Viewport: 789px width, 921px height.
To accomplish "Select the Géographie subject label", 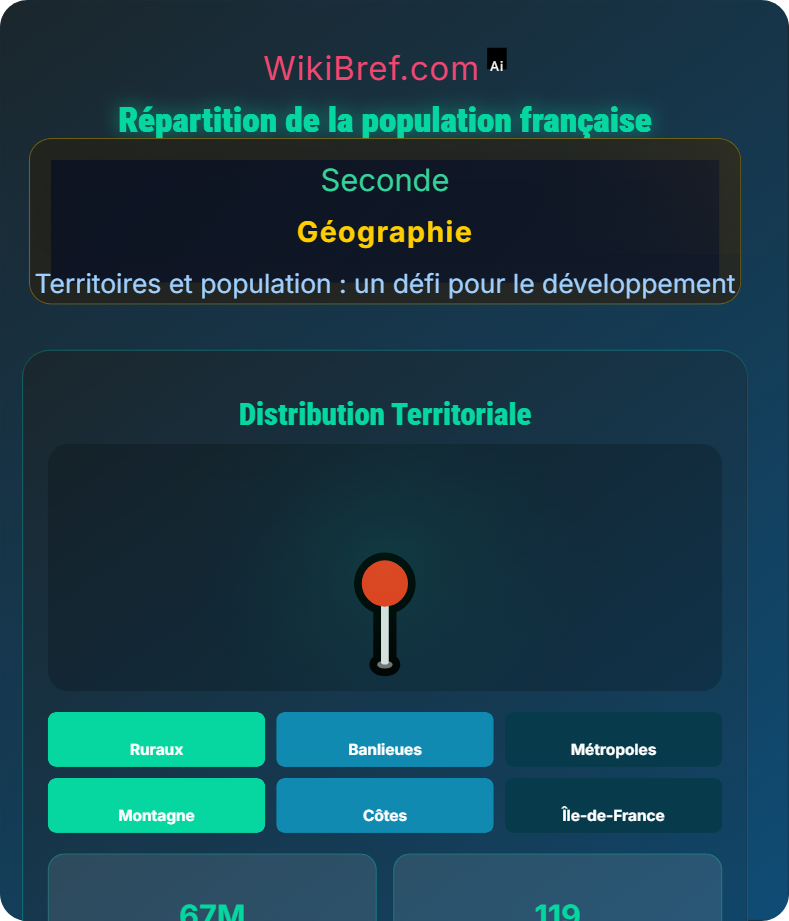I will point(384,232).
